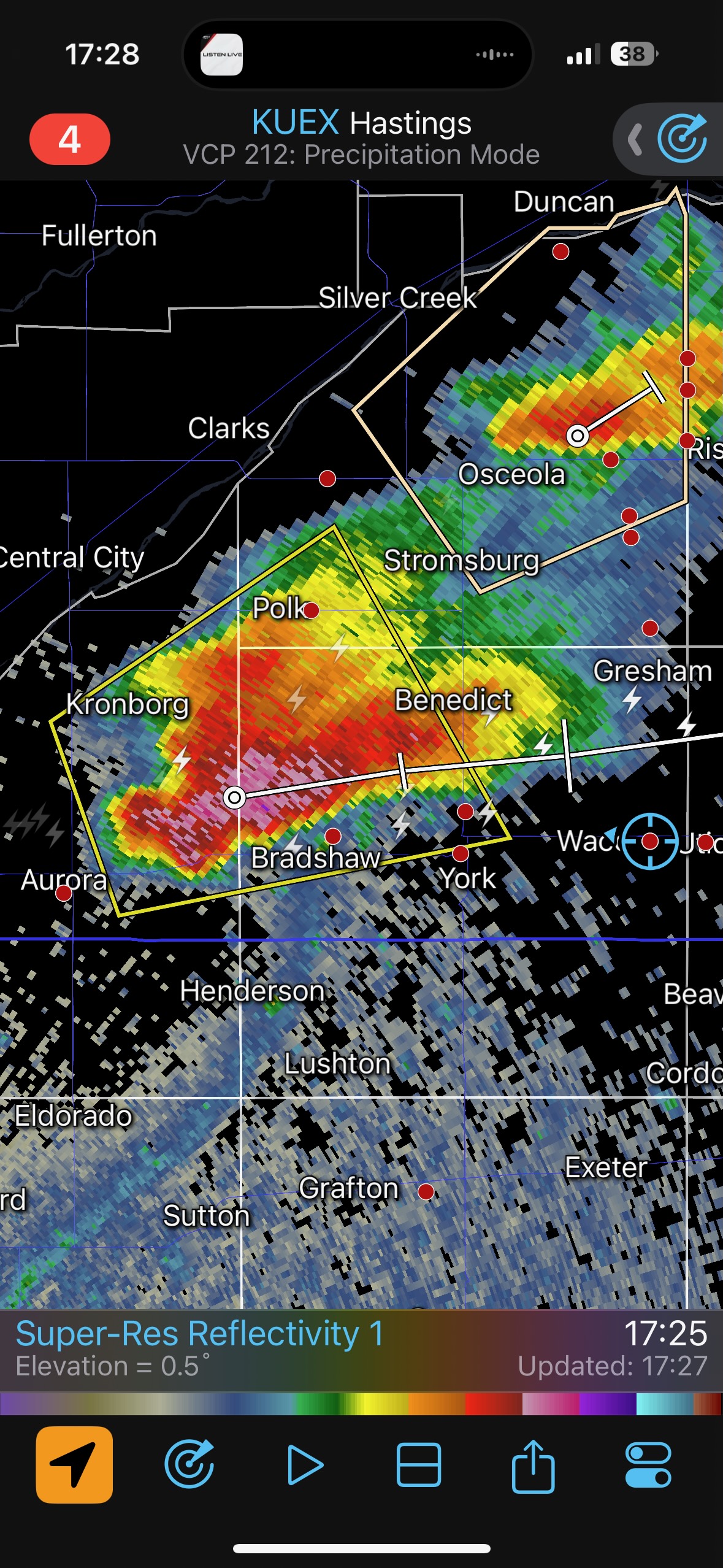This screenshot has width=723, height=1568.
Task: Toggle location tracking with the orange arrow
Action: (74, 1465)
